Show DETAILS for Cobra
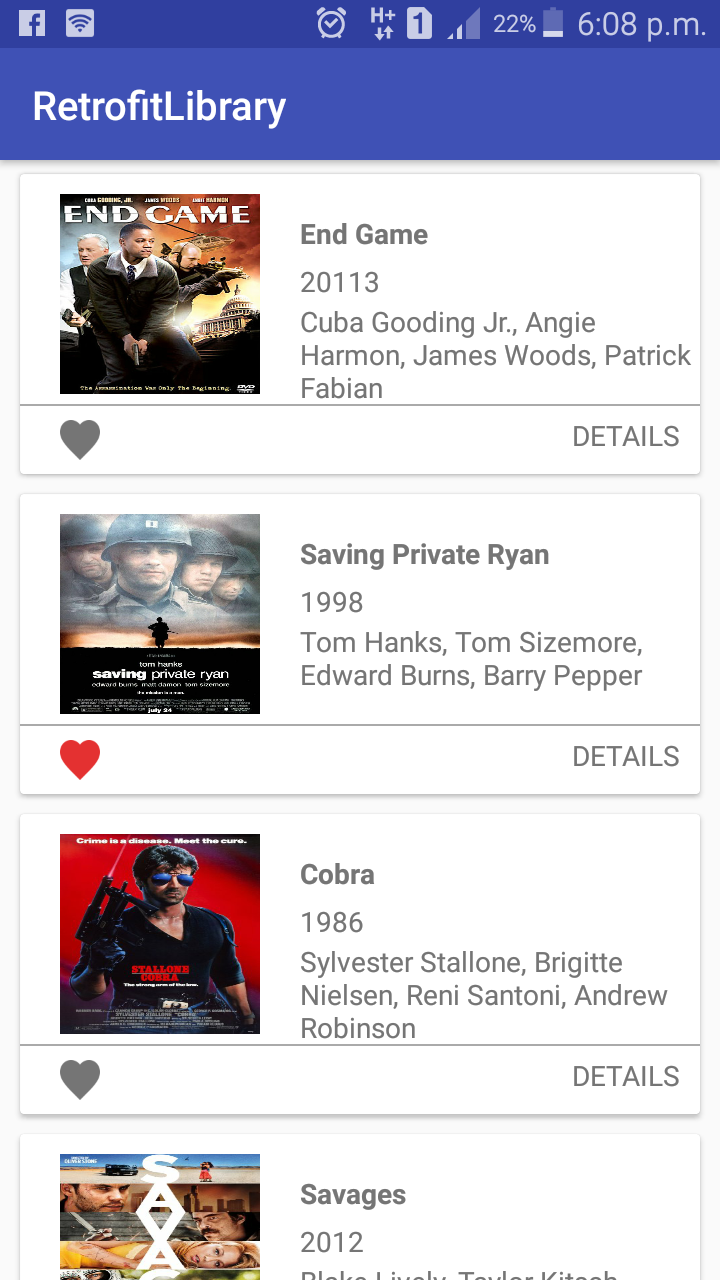 [x=625, y=1077]
